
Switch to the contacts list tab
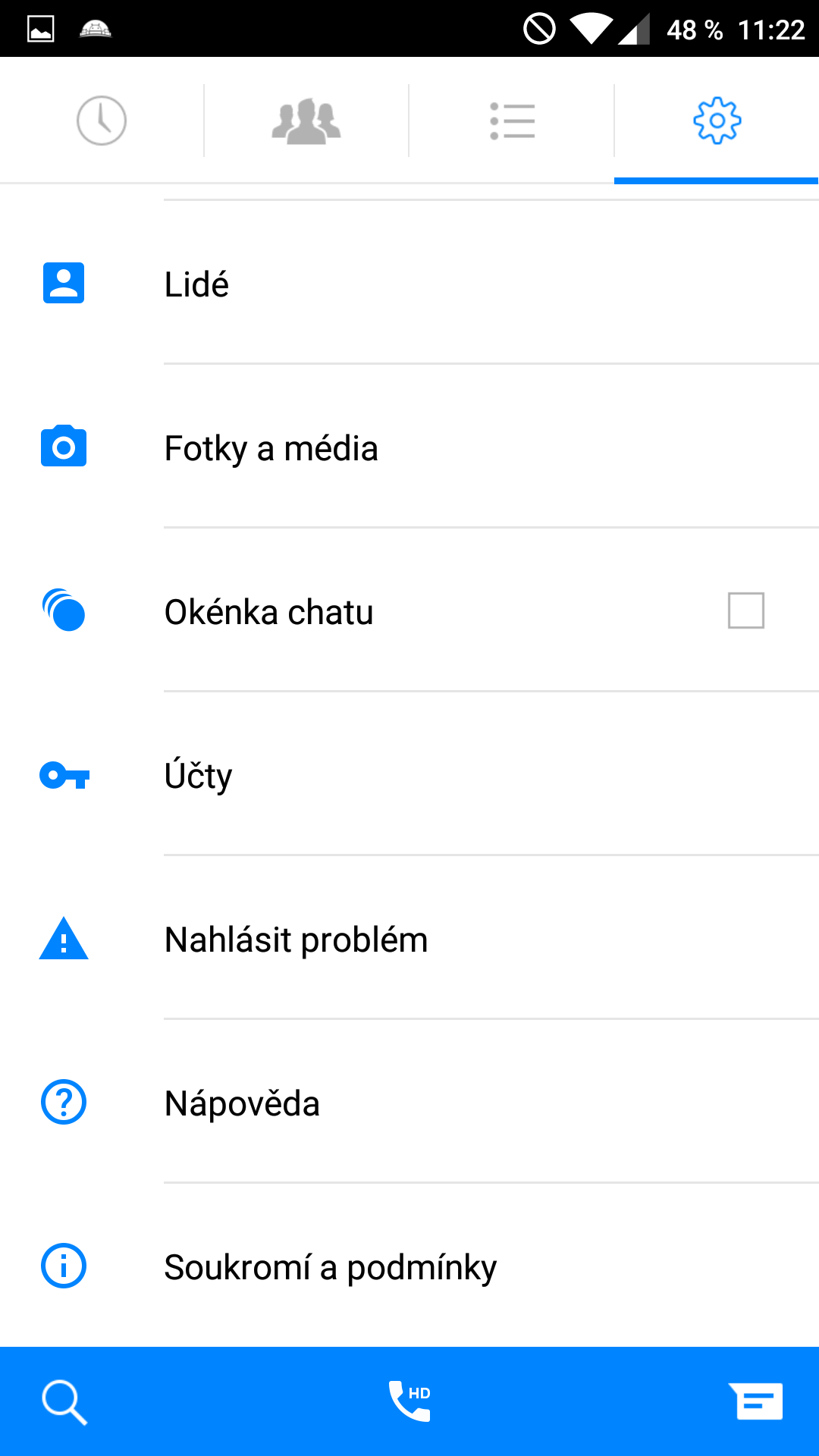512,121
